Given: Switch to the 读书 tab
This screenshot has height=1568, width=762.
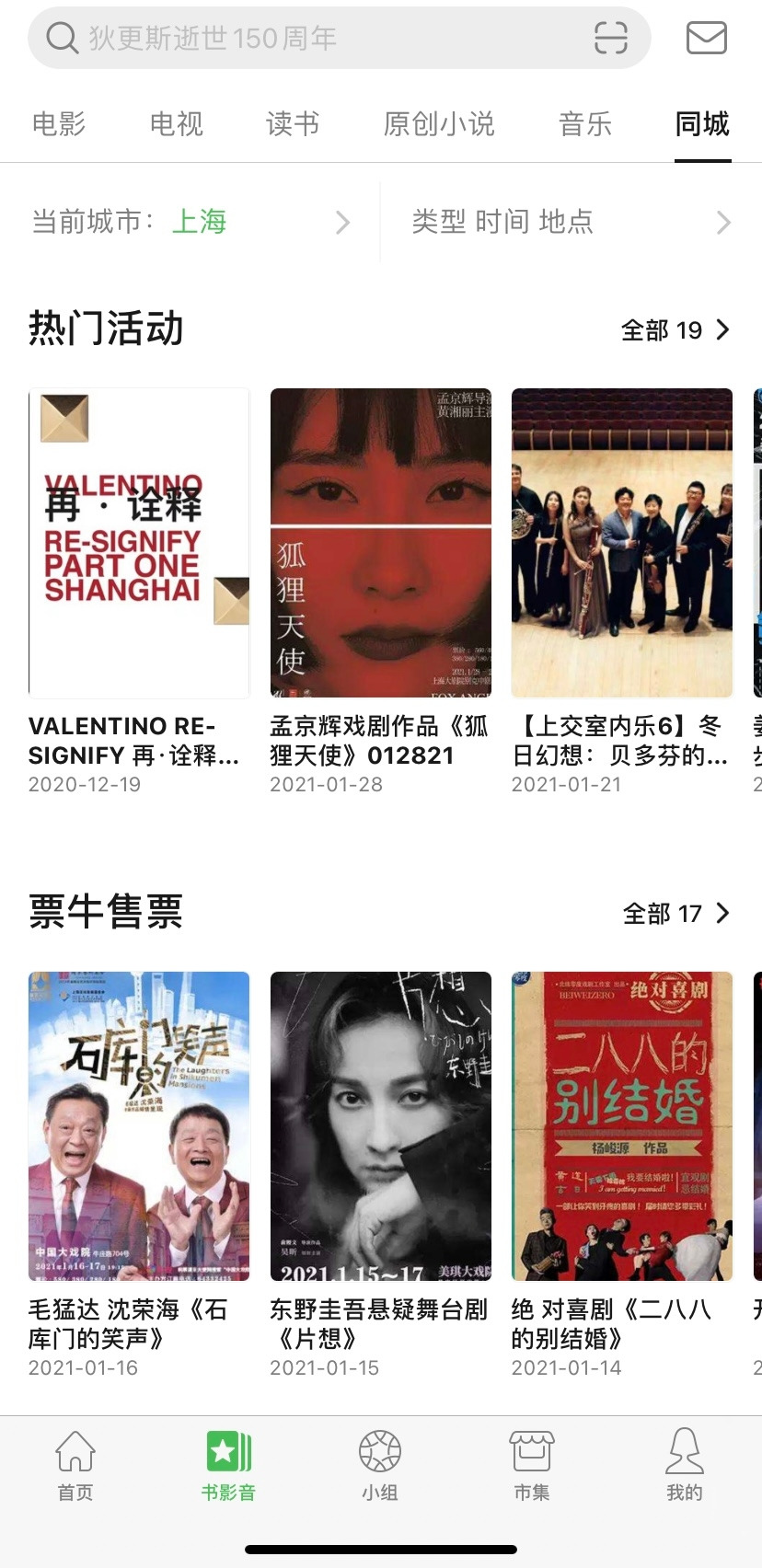Looking at the screenshot, I should point(293,124).
